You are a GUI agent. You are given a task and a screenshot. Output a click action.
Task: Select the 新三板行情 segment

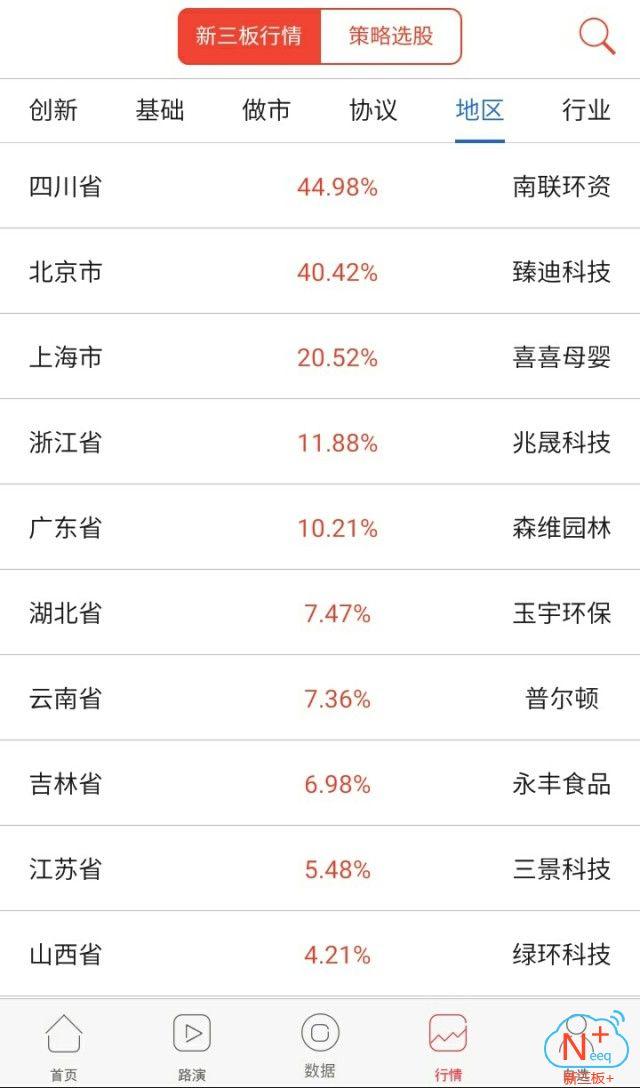click(249, 37)
